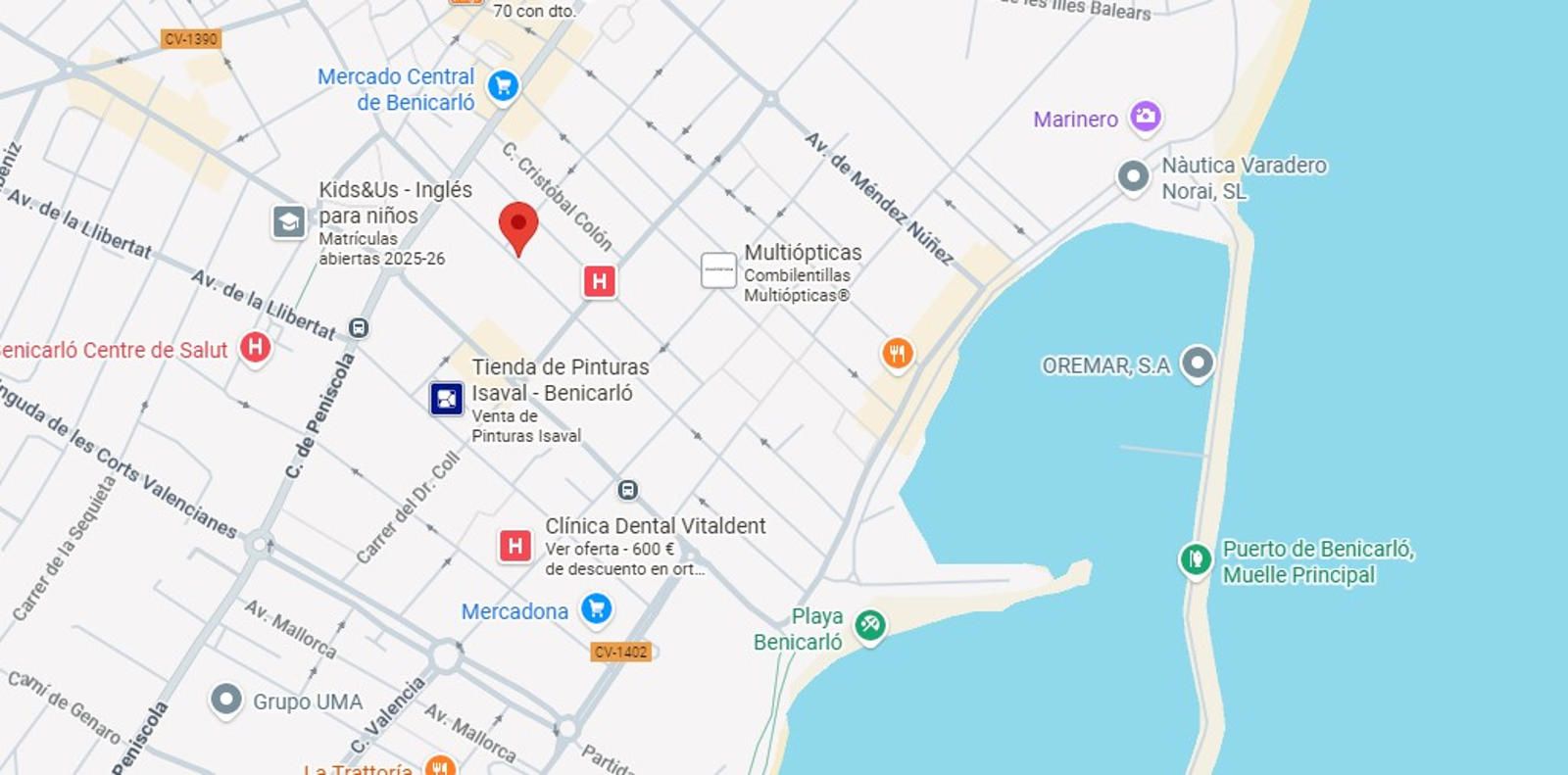The image size is (1568, 775).
Task: Open the orange seafront restaurant marker
Action: click(x=897, y=353)
